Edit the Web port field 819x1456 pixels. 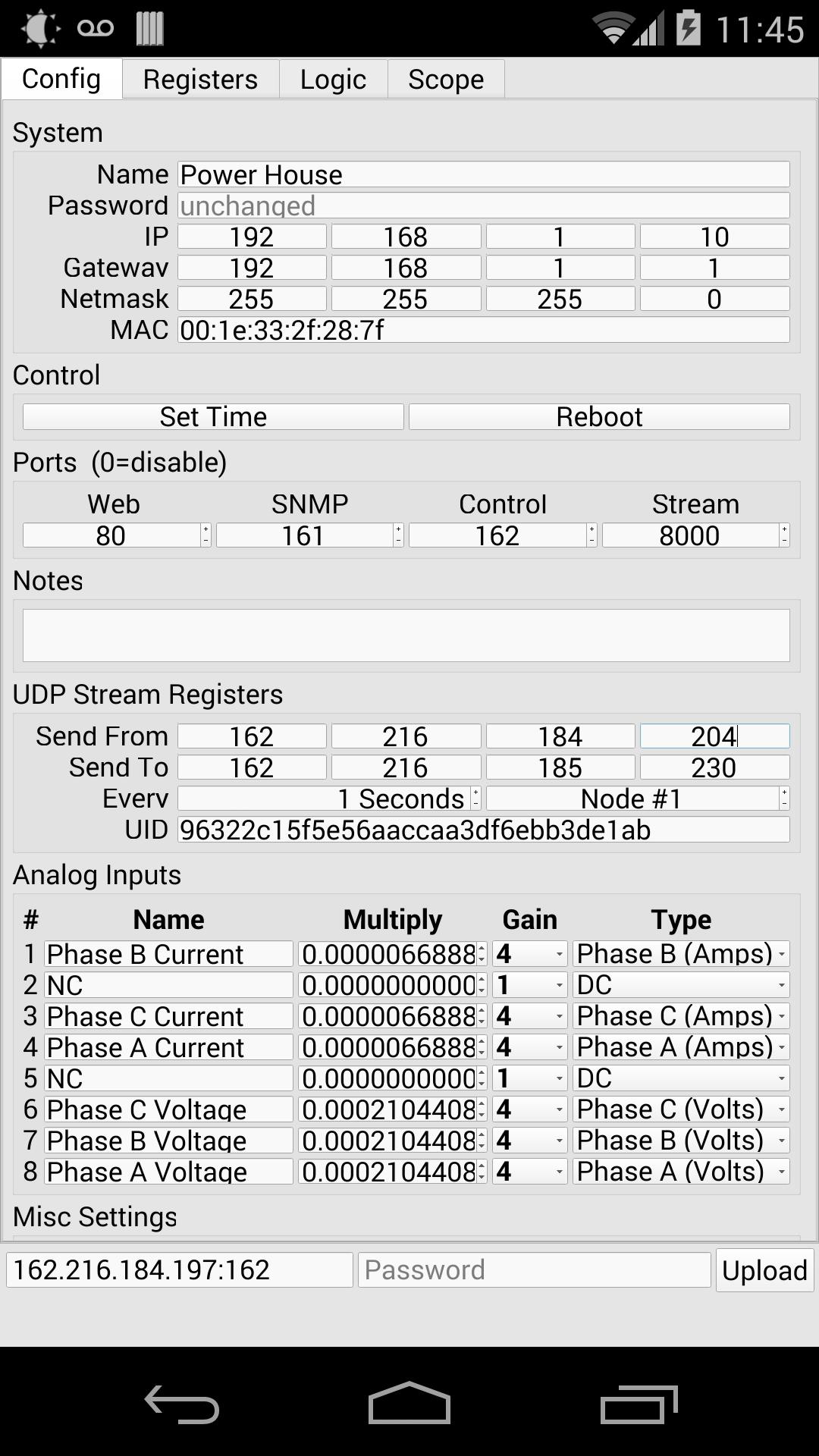(x=111, y=535)
